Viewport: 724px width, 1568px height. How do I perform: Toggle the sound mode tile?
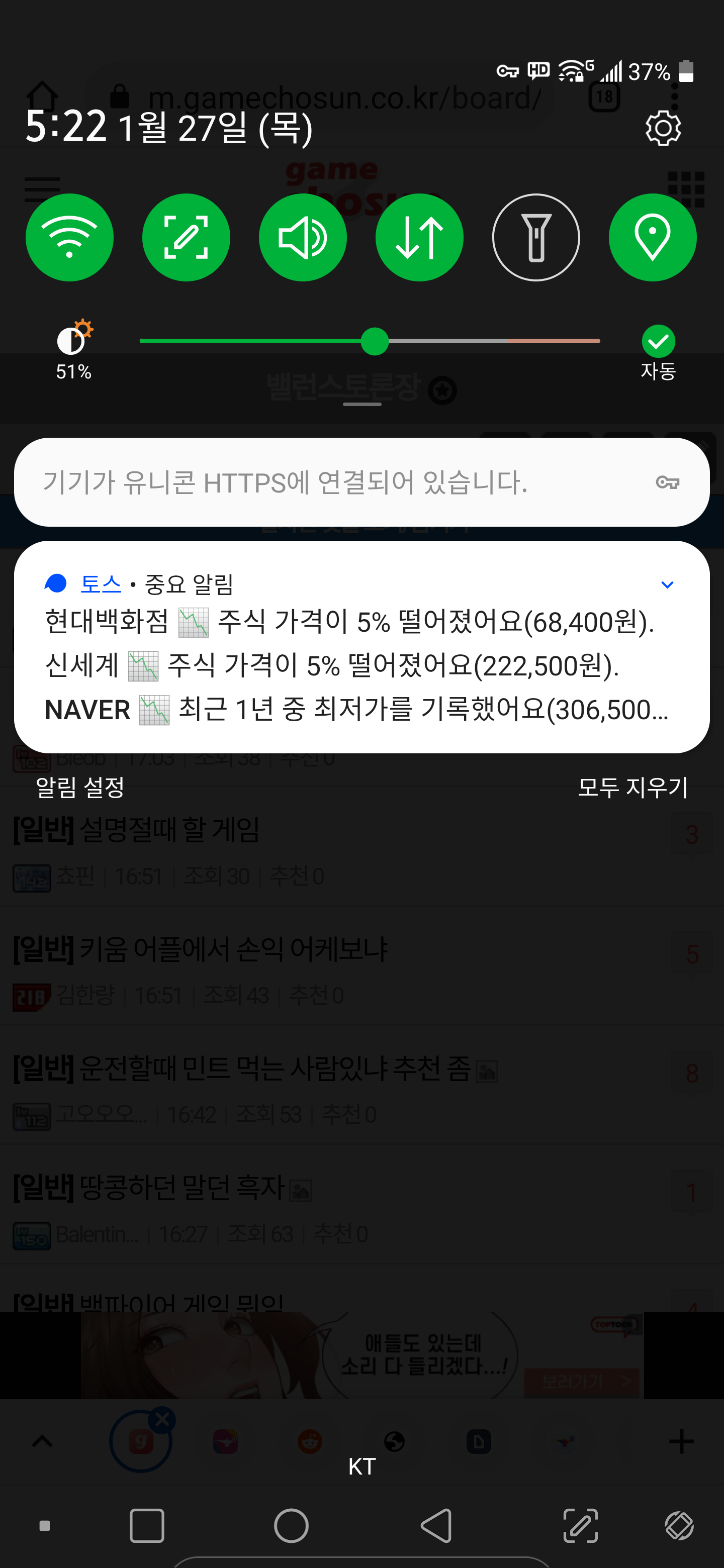click(x=303, y=237)
